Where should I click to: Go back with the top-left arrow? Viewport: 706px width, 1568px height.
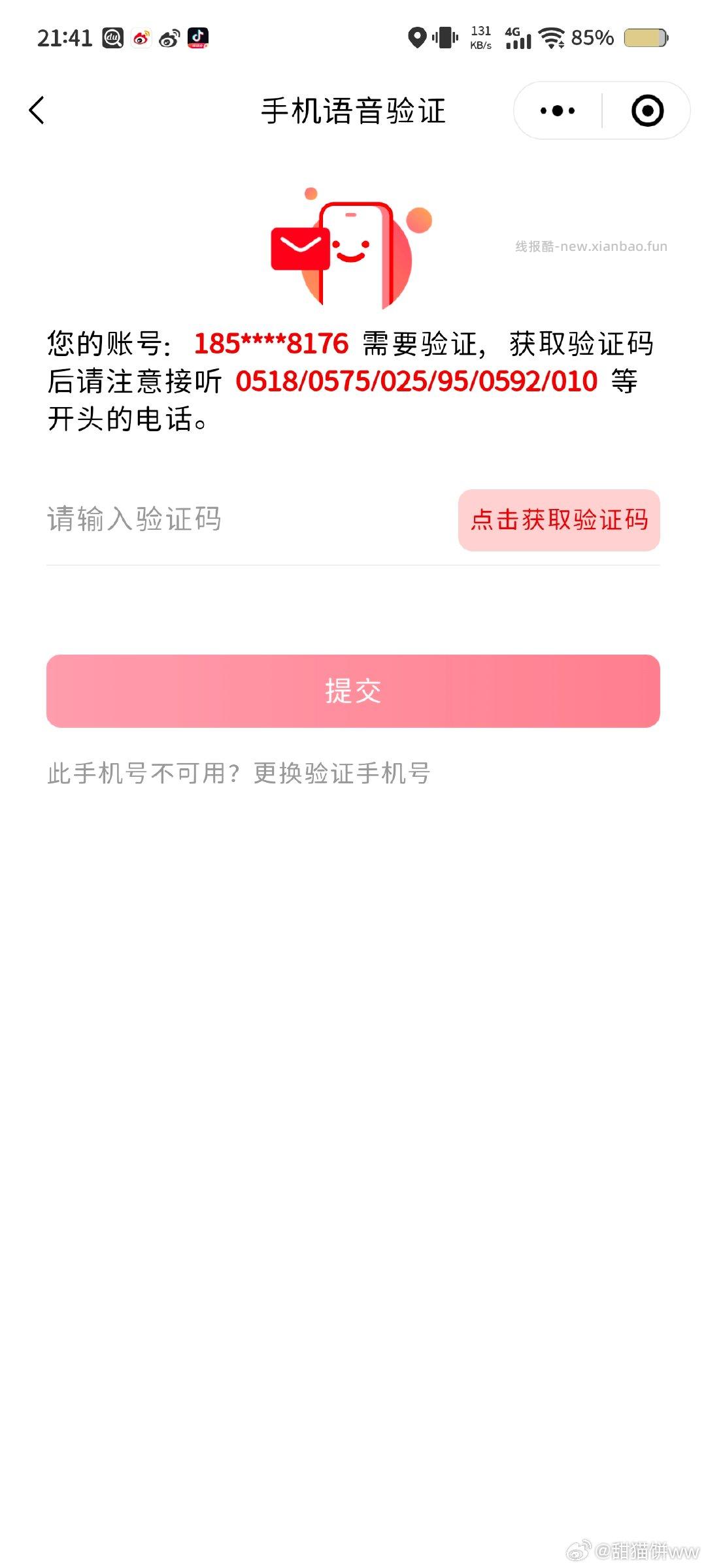(37, 110)
